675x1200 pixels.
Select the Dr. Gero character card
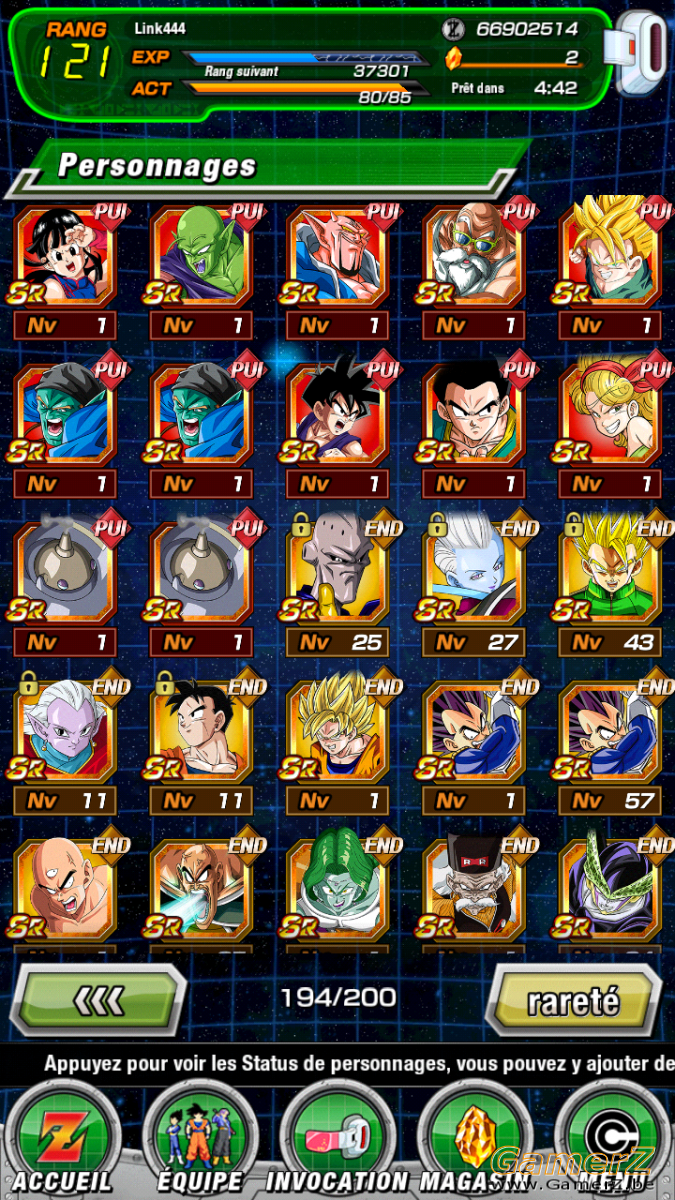473,890
